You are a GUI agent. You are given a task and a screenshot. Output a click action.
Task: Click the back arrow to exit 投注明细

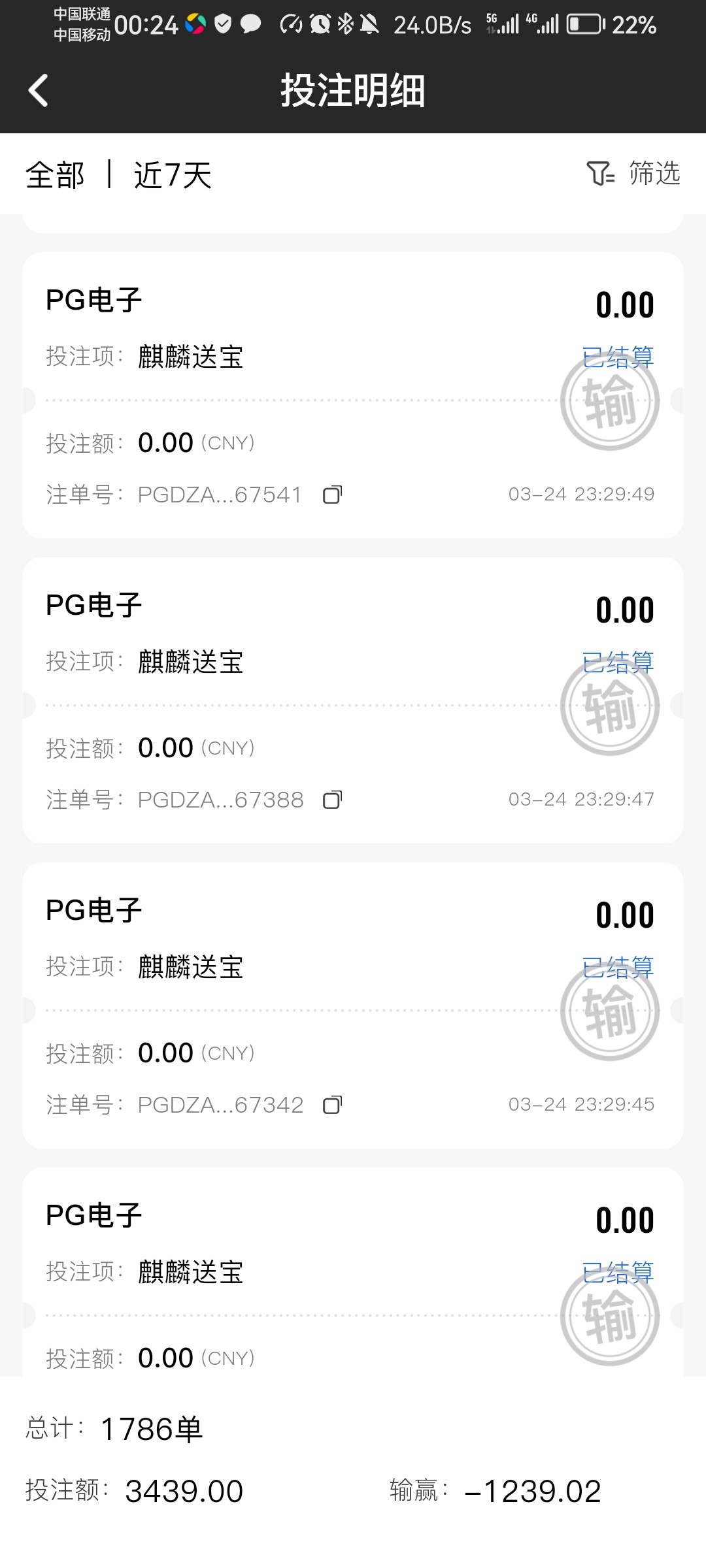point(37,90)
